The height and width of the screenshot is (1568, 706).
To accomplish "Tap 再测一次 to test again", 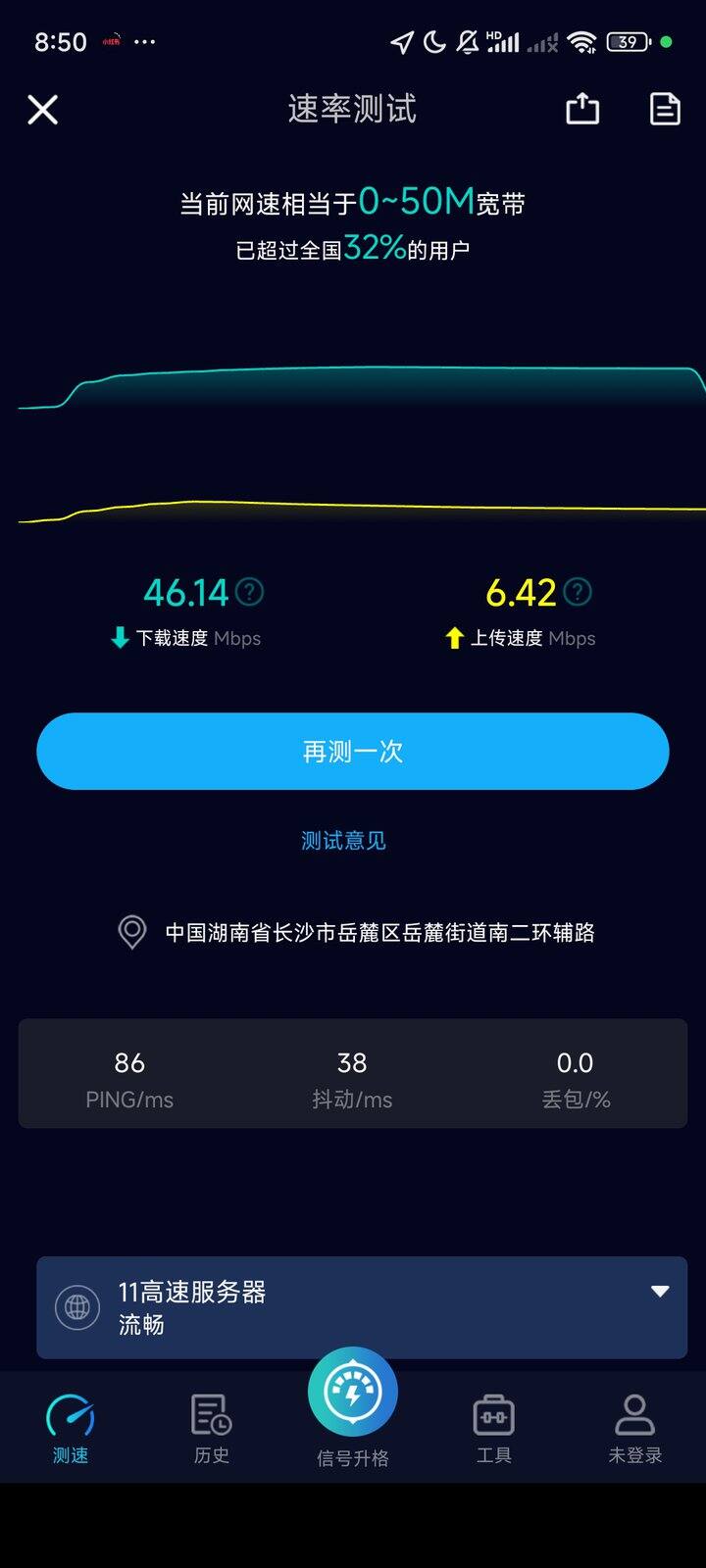I will pos(353,752).
